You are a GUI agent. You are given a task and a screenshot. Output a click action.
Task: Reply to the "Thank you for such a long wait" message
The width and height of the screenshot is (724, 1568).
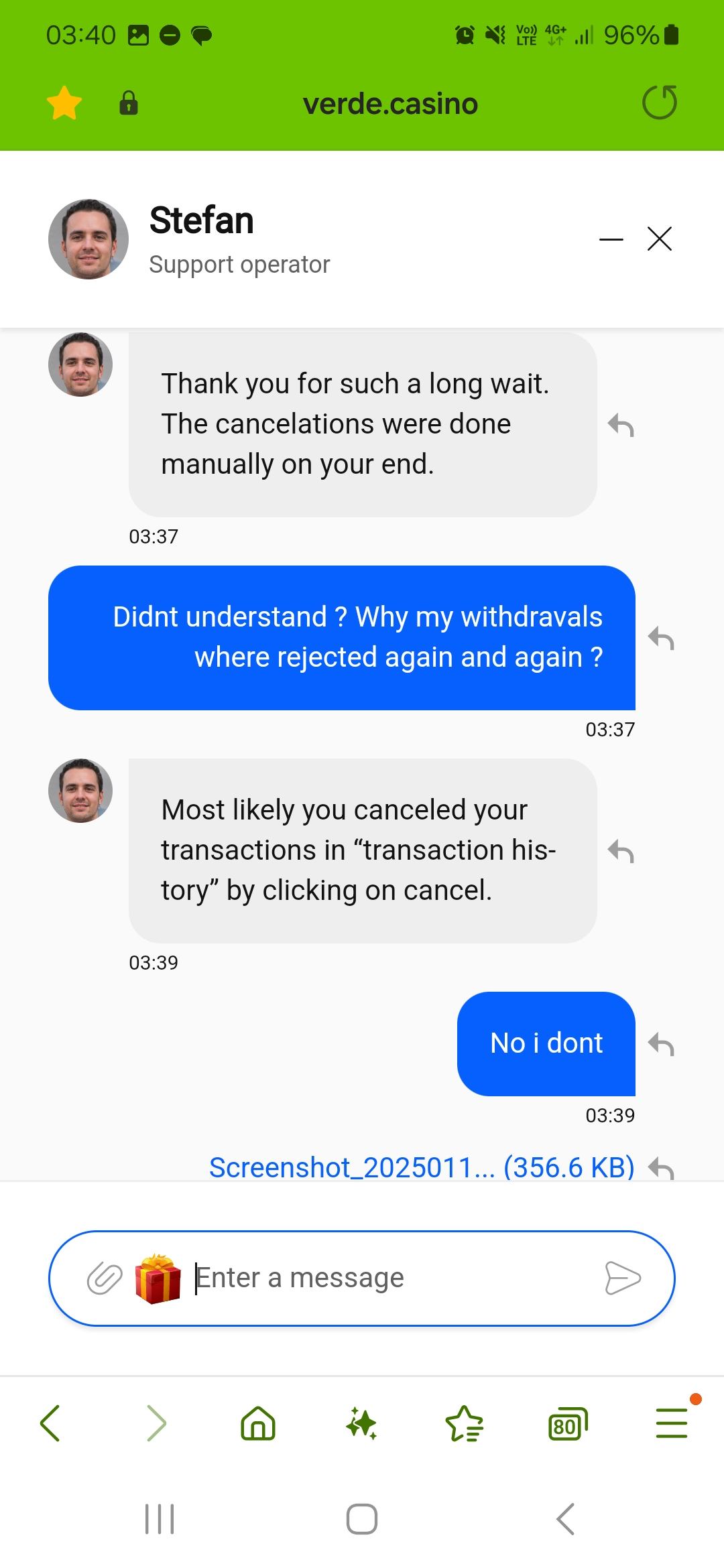coord(621,425)
